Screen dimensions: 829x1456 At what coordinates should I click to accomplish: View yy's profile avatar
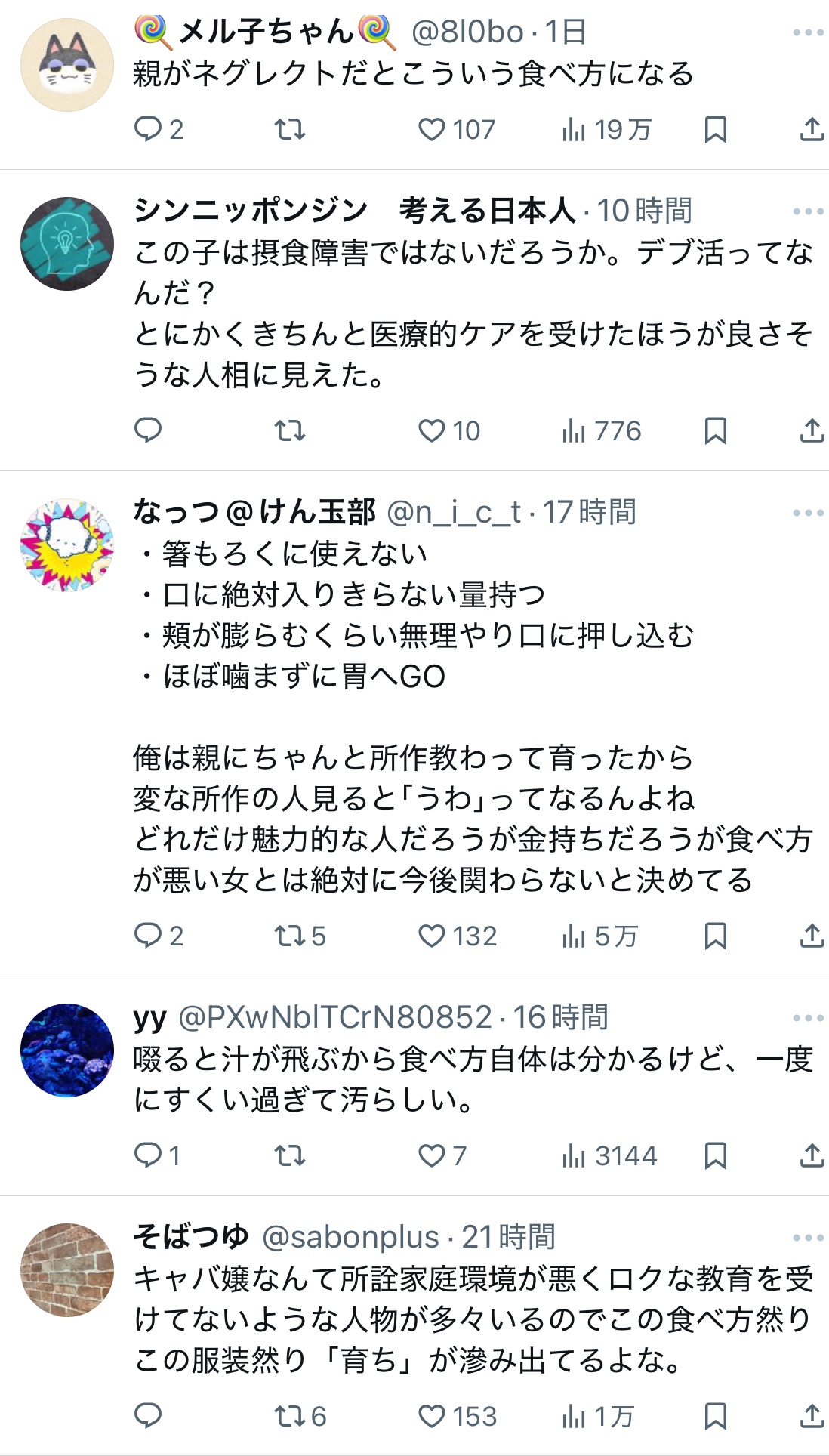click(67, 1050)
